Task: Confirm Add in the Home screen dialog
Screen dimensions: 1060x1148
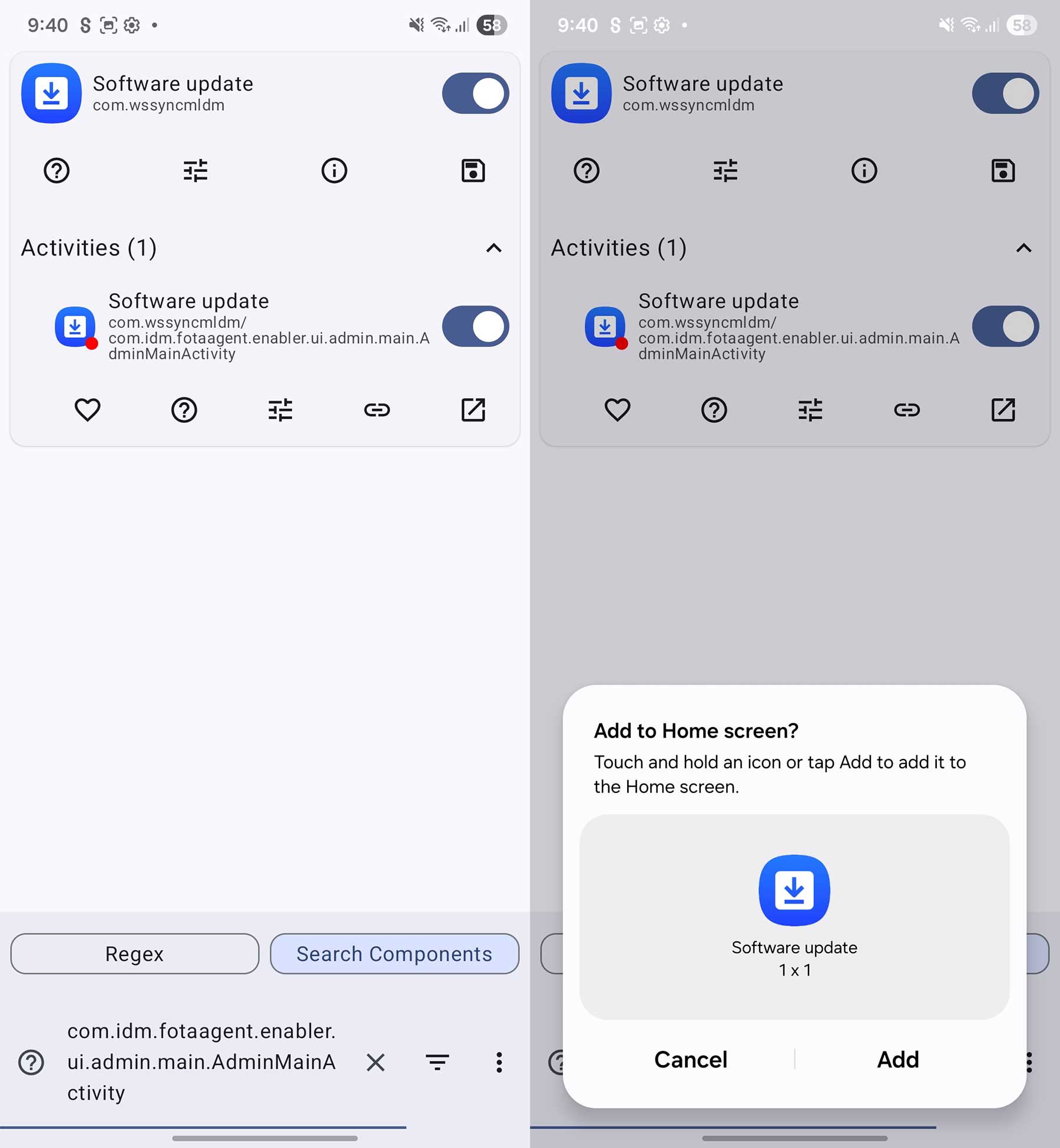Action: click(897, 1060)
